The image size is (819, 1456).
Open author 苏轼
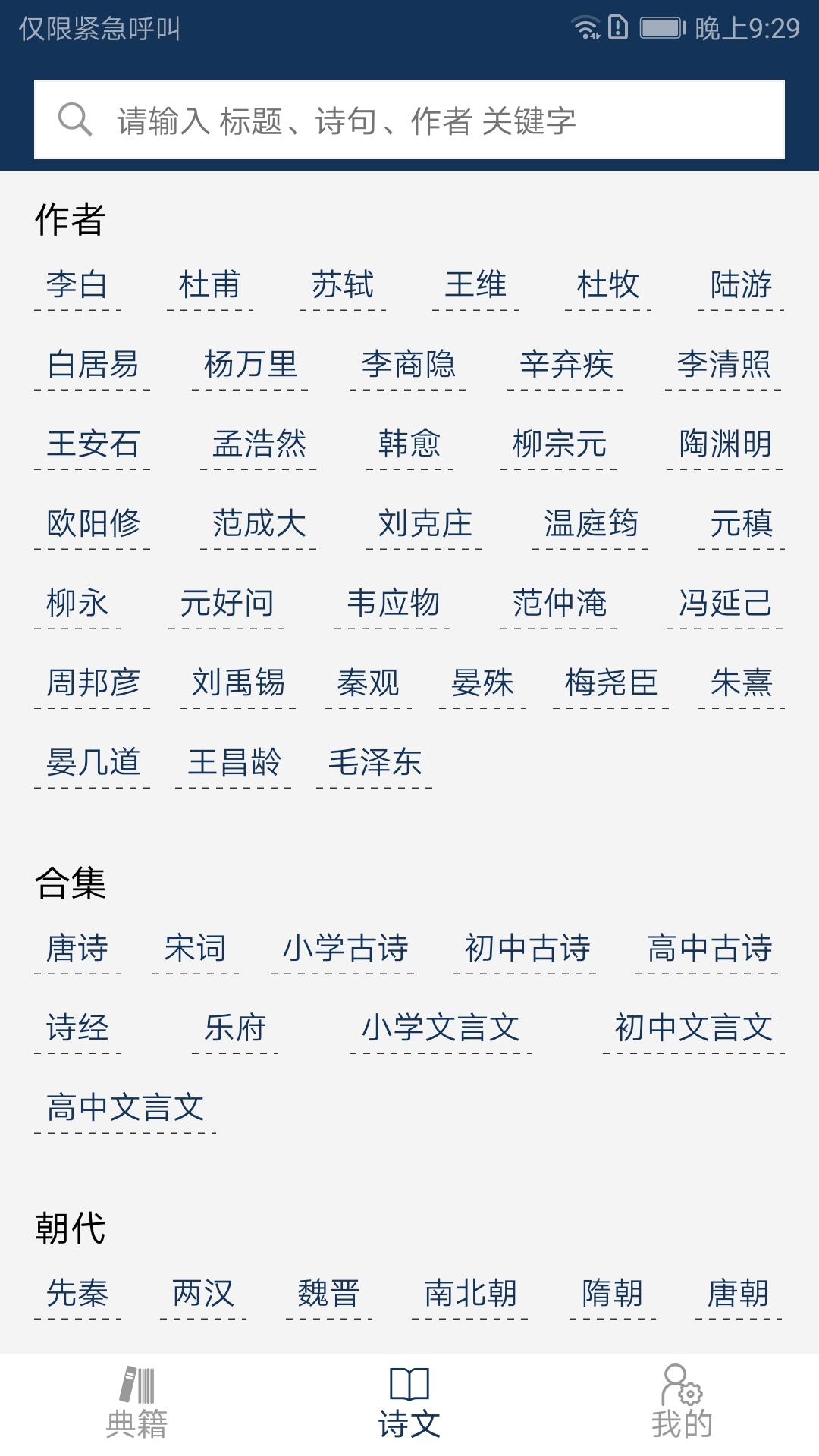click(x=343, y=285)
